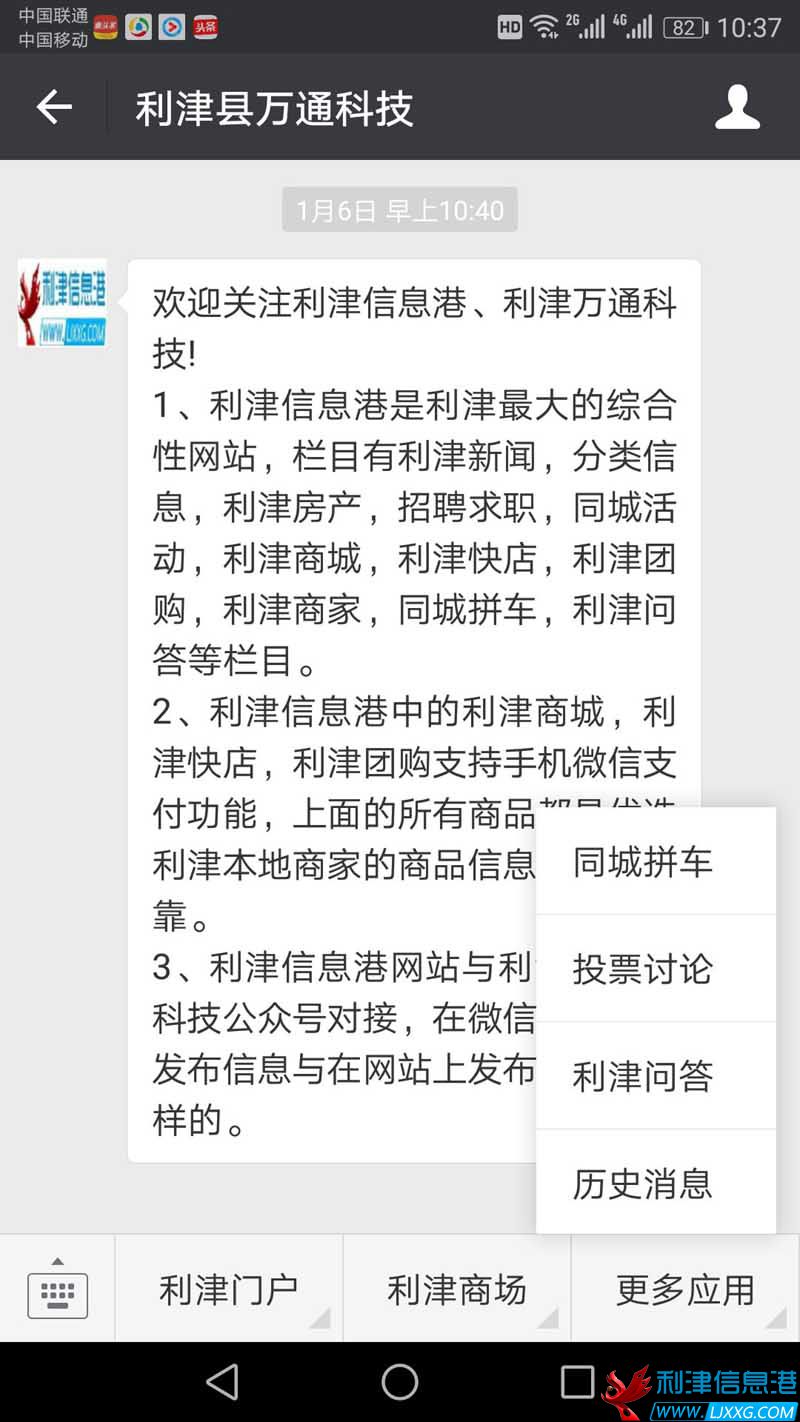Go back from 利津县万通科技 chat
Viewport: 800px width, 1422px height.
[54, 107]
